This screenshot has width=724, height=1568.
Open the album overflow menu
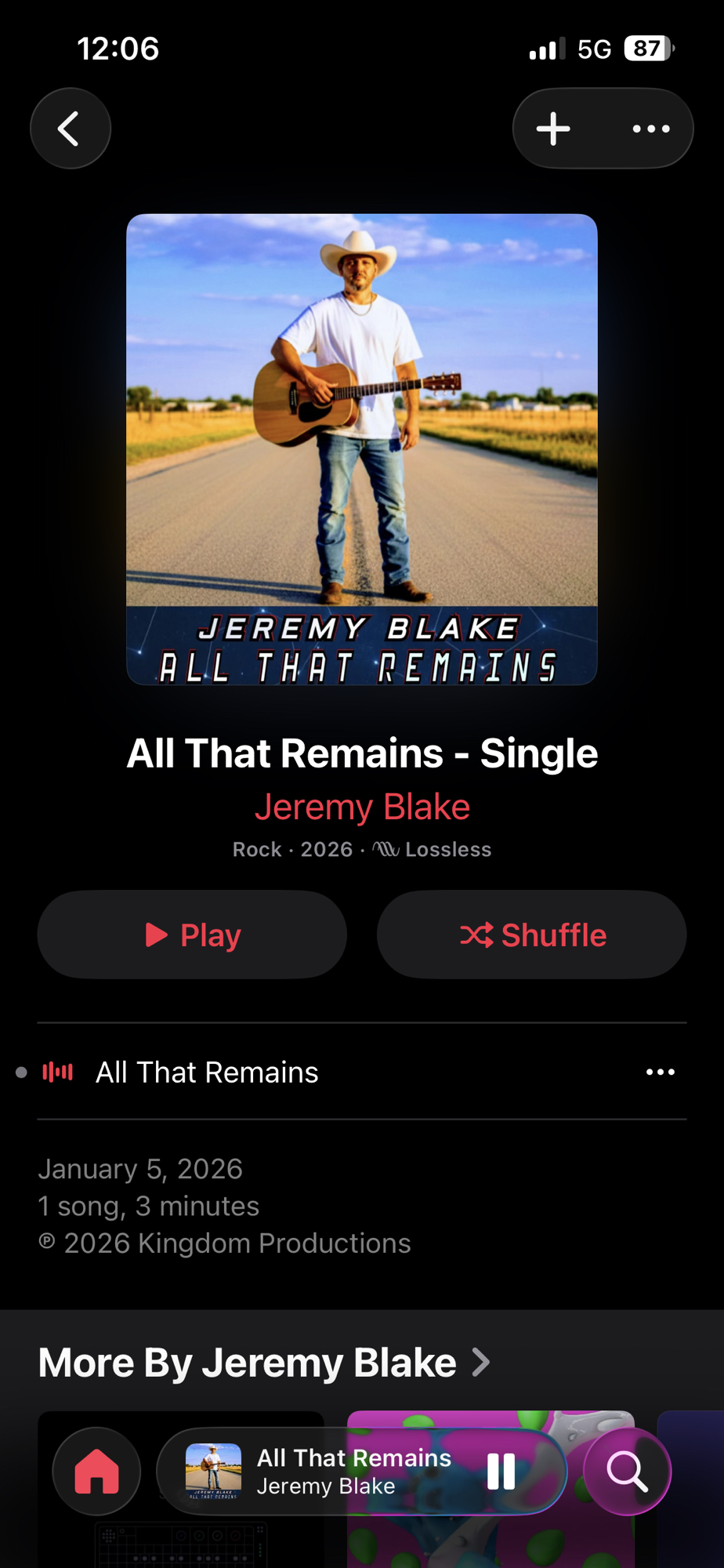[x=651, y=129]
